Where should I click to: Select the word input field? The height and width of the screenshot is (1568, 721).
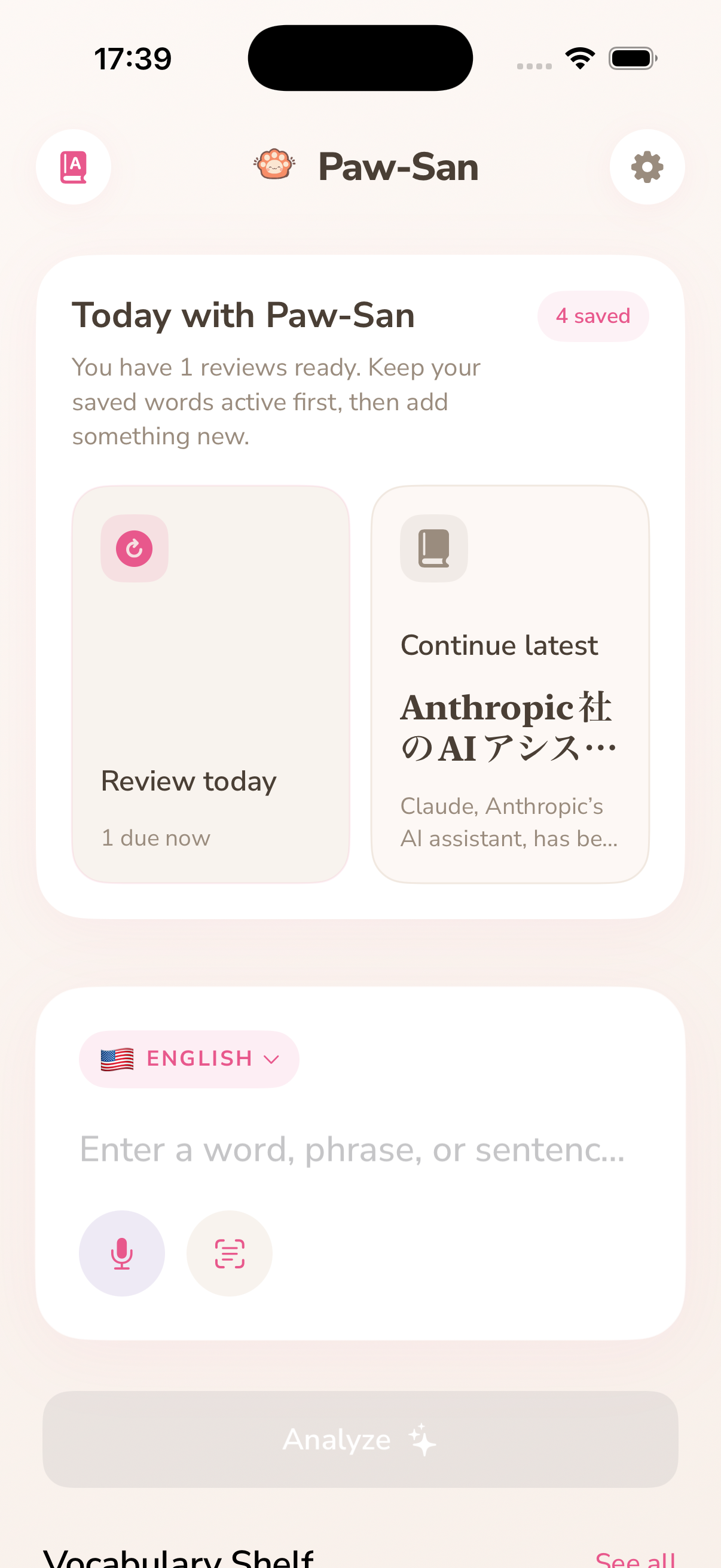(x=352, y=1149)
